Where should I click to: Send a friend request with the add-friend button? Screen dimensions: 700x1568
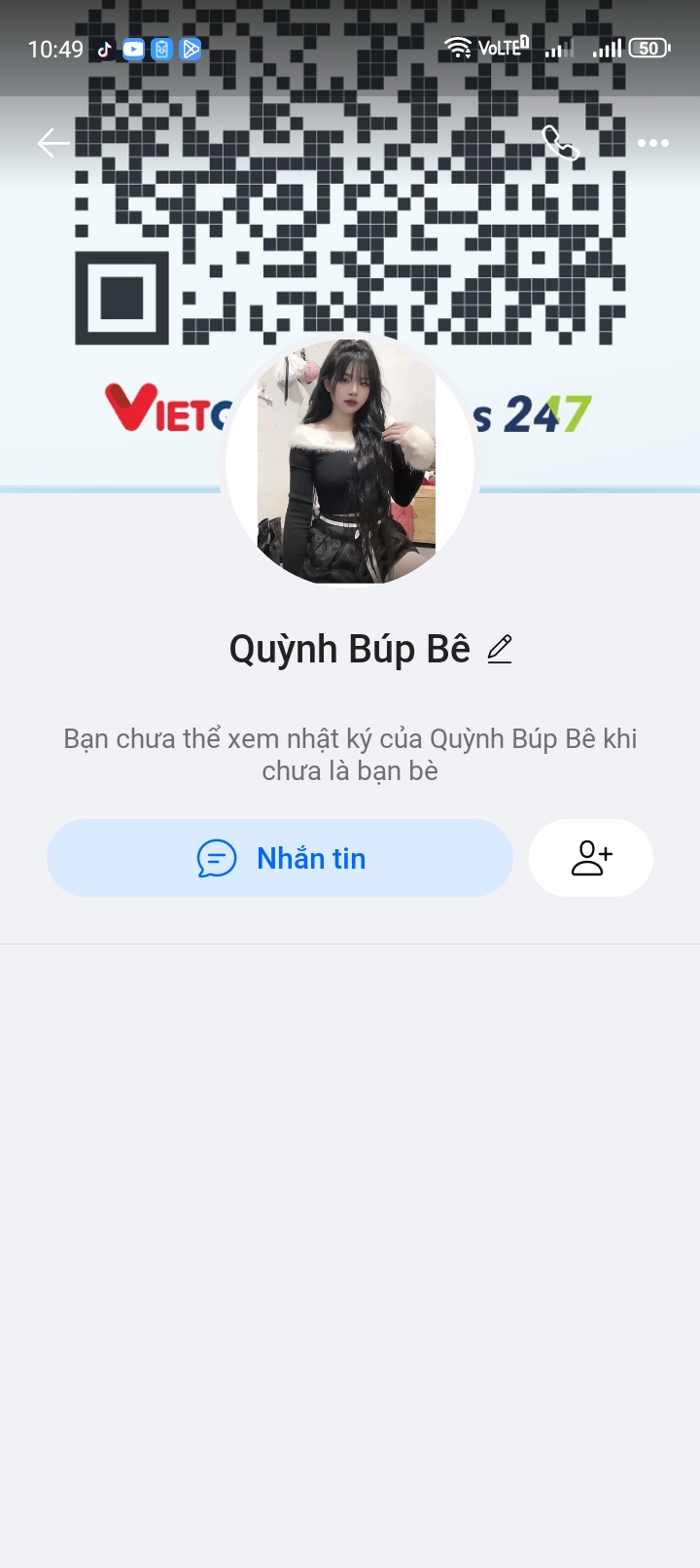click(590, 858)
